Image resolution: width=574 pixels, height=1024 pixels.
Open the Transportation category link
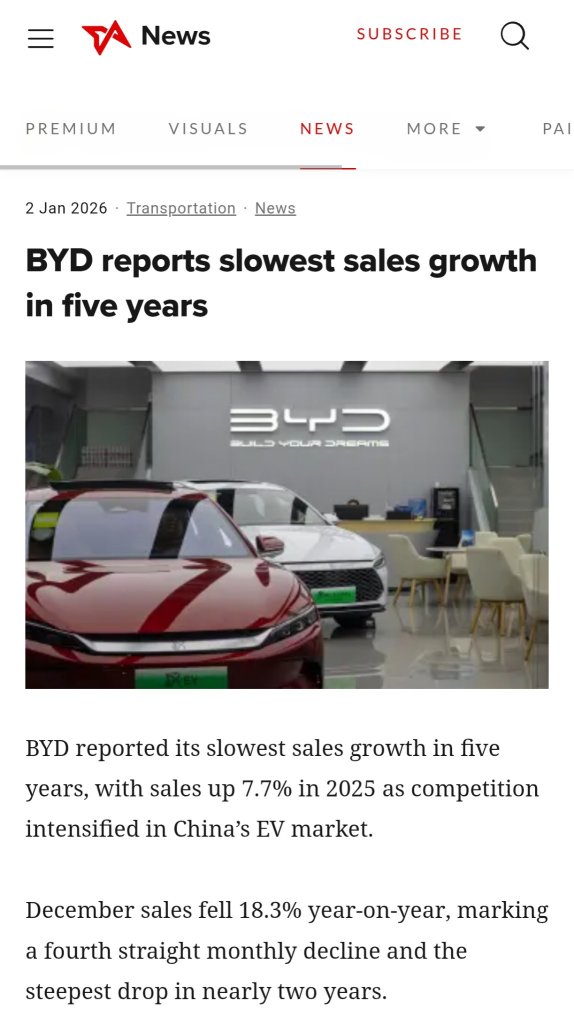pos(181,208)
